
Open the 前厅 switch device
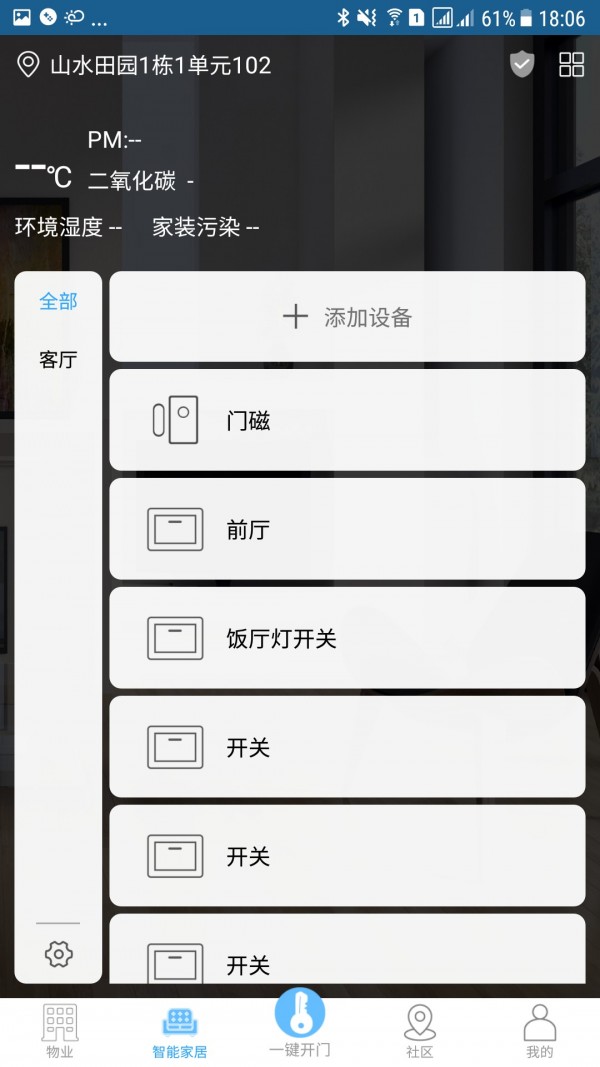[x=347, y=529]
